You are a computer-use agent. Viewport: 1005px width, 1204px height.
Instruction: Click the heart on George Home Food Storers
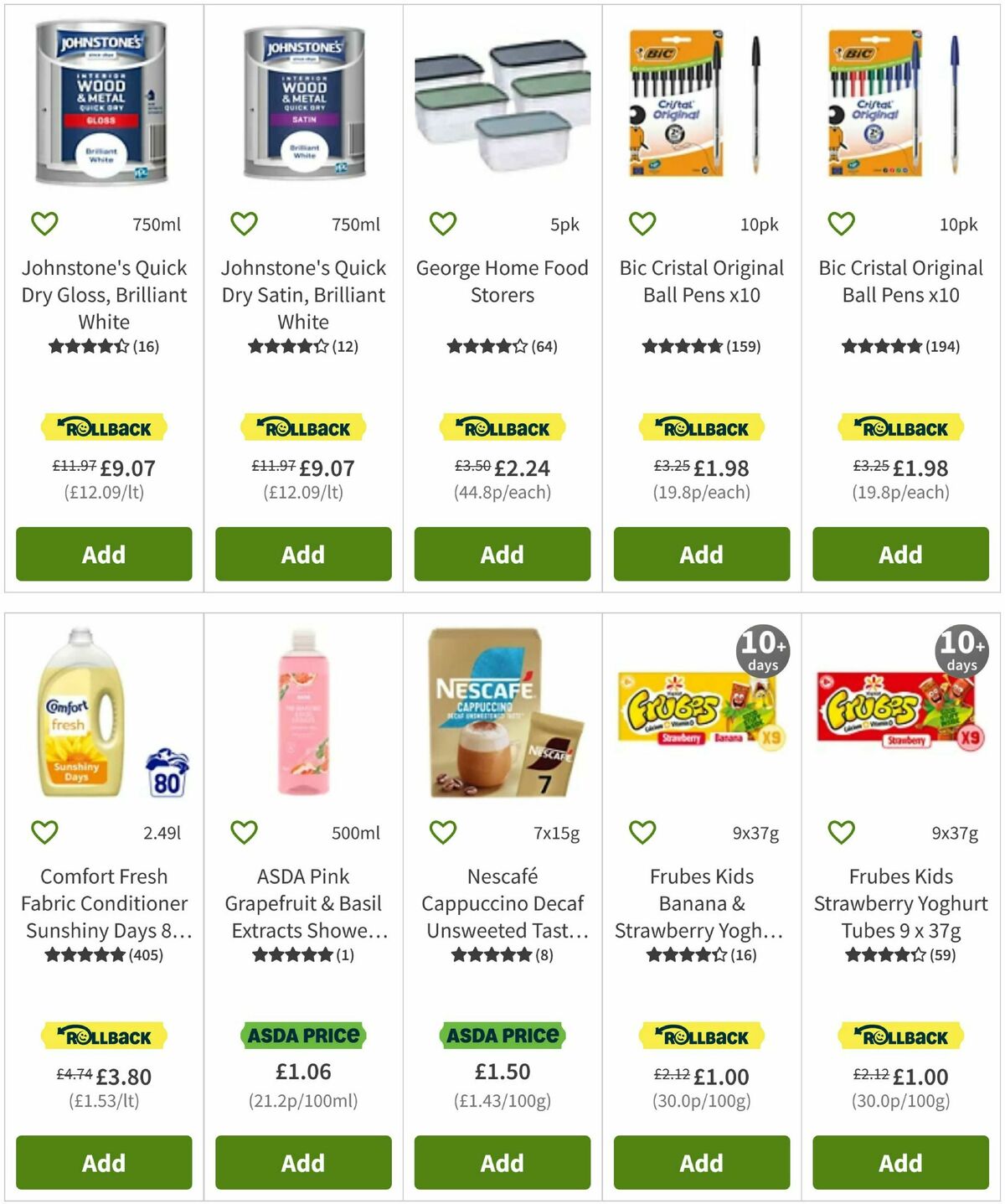442,223
